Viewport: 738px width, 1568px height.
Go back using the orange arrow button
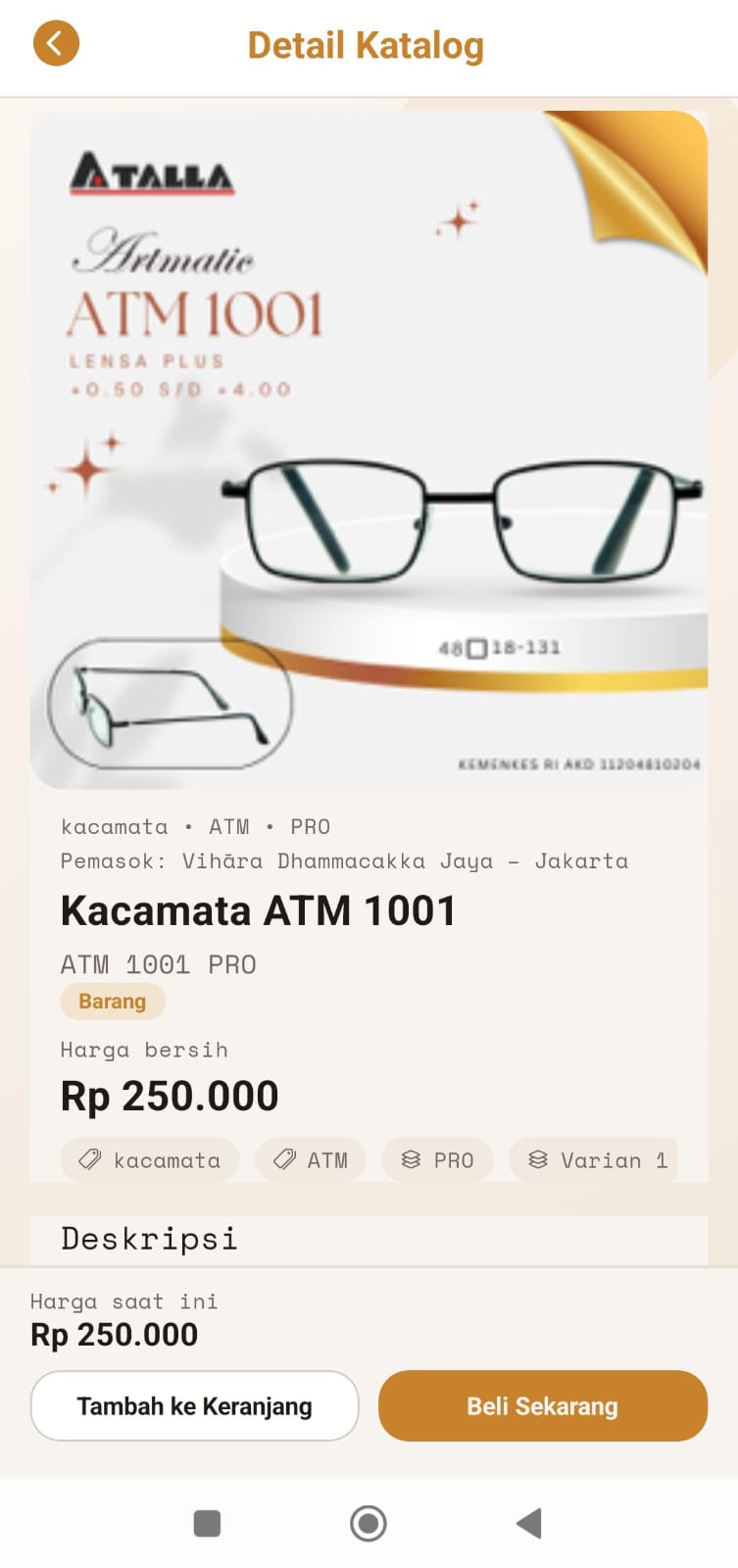pos(56,44)
